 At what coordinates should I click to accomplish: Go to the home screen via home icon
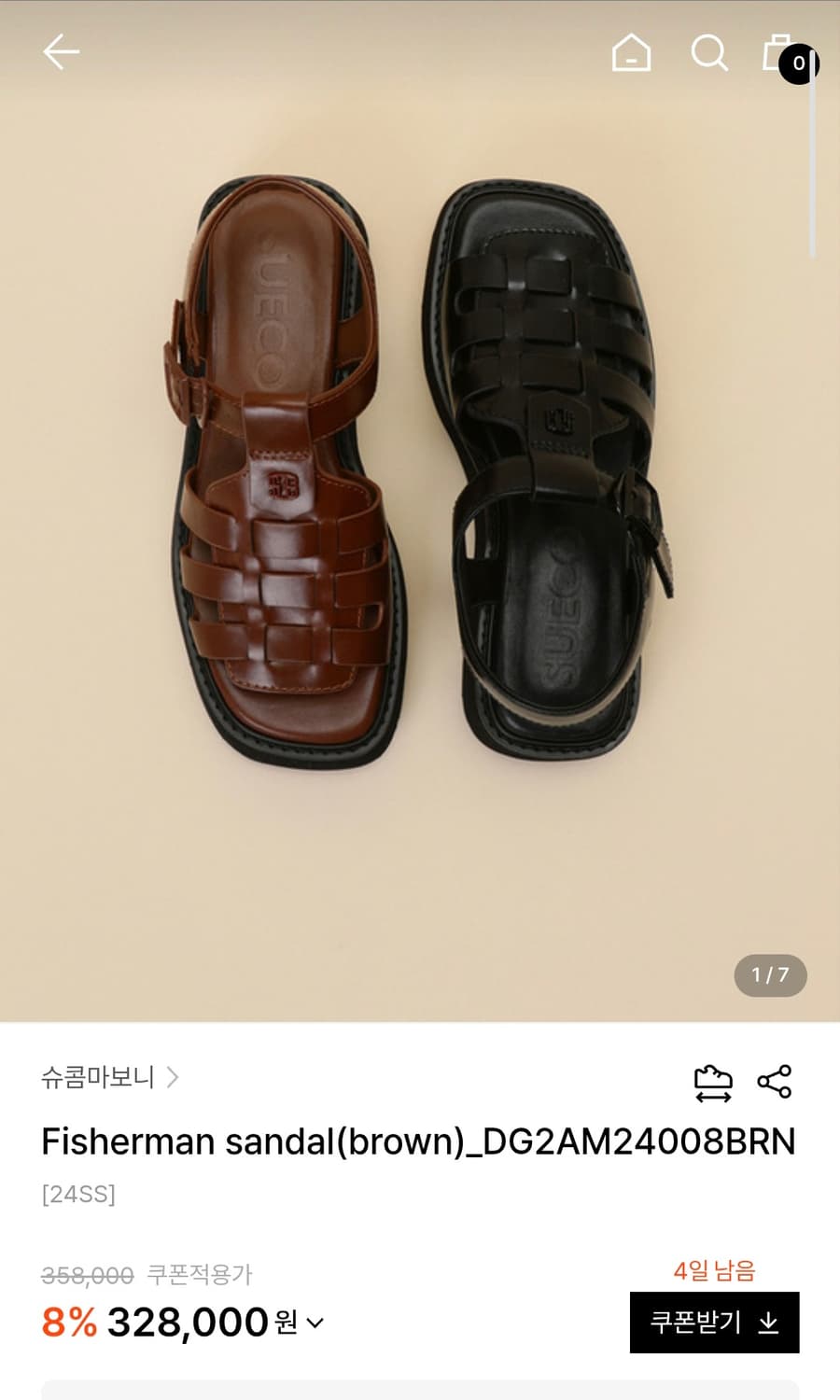tap(632, 53)
